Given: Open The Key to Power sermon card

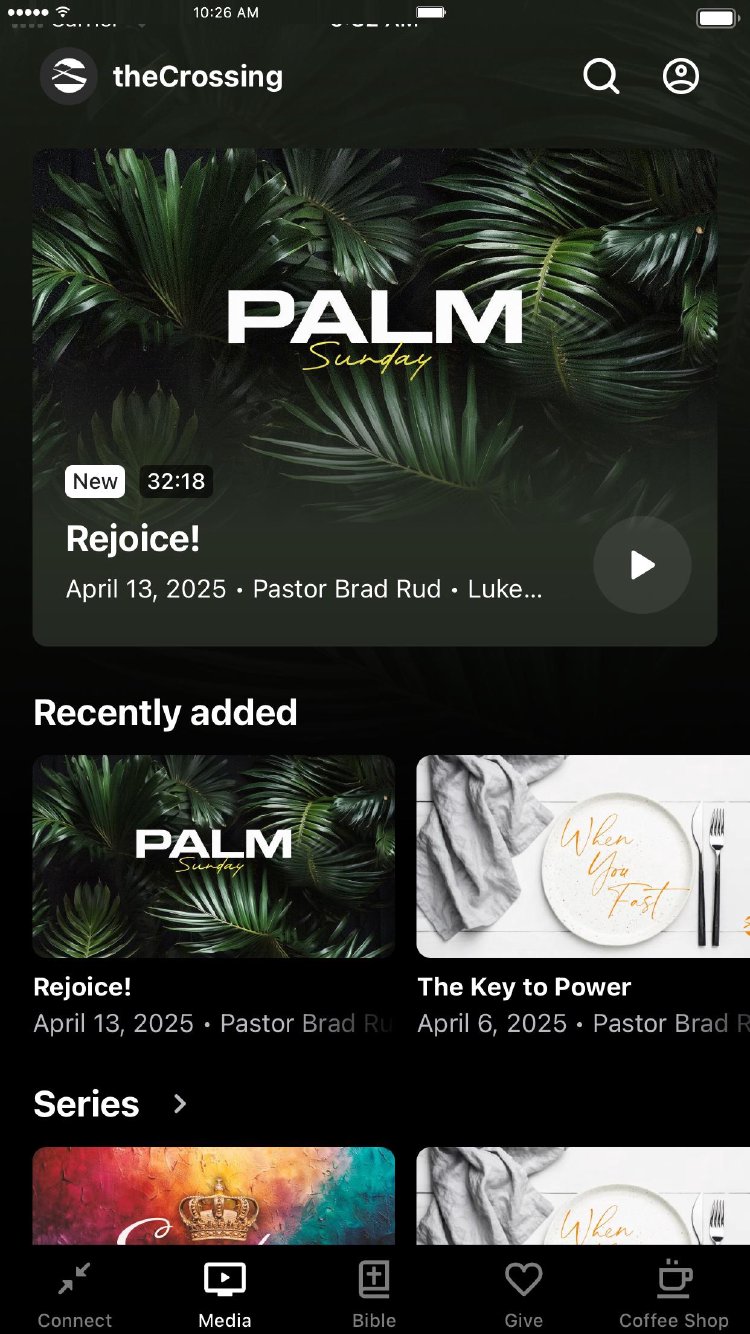Looking at the screenshot, I should coord(583,857).
